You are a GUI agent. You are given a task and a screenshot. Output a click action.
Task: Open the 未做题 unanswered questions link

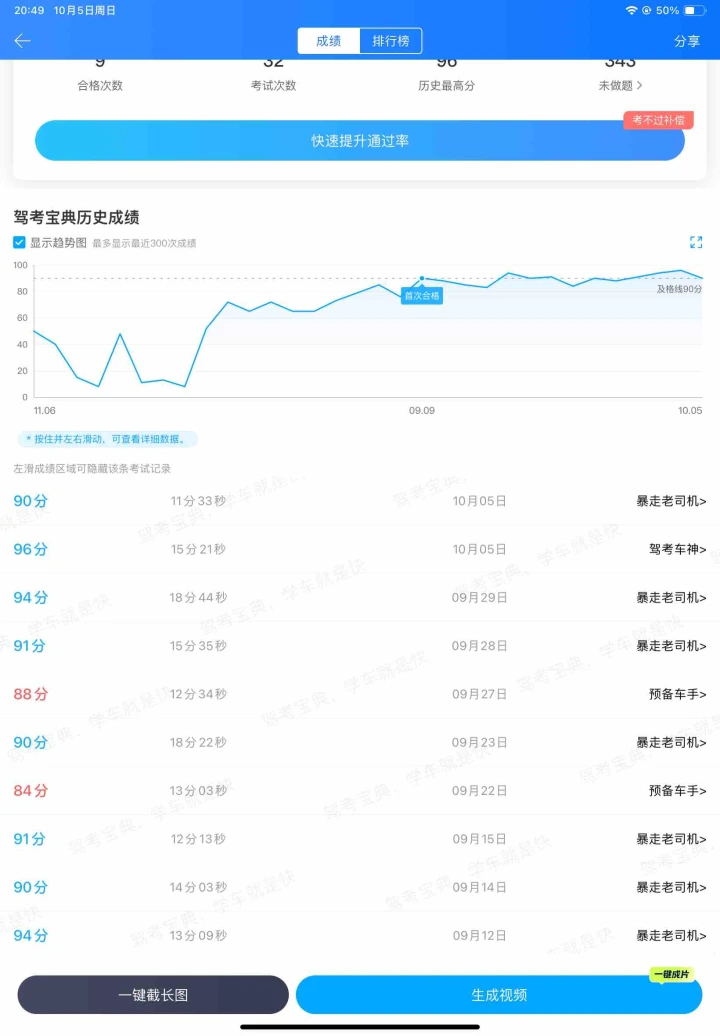click(620, 85)
